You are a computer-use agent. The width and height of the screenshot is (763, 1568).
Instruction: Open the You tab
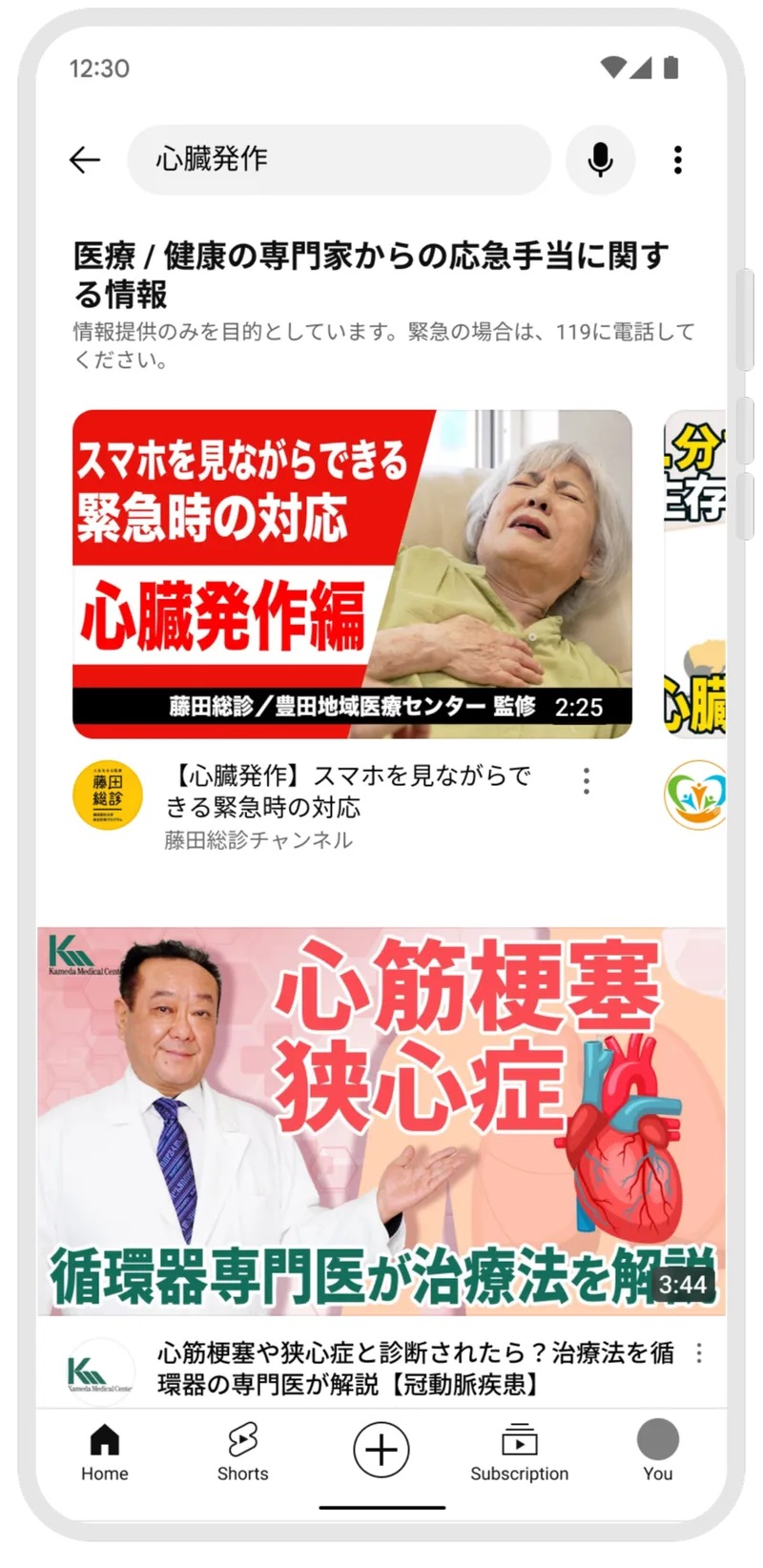click(657, 1453)
